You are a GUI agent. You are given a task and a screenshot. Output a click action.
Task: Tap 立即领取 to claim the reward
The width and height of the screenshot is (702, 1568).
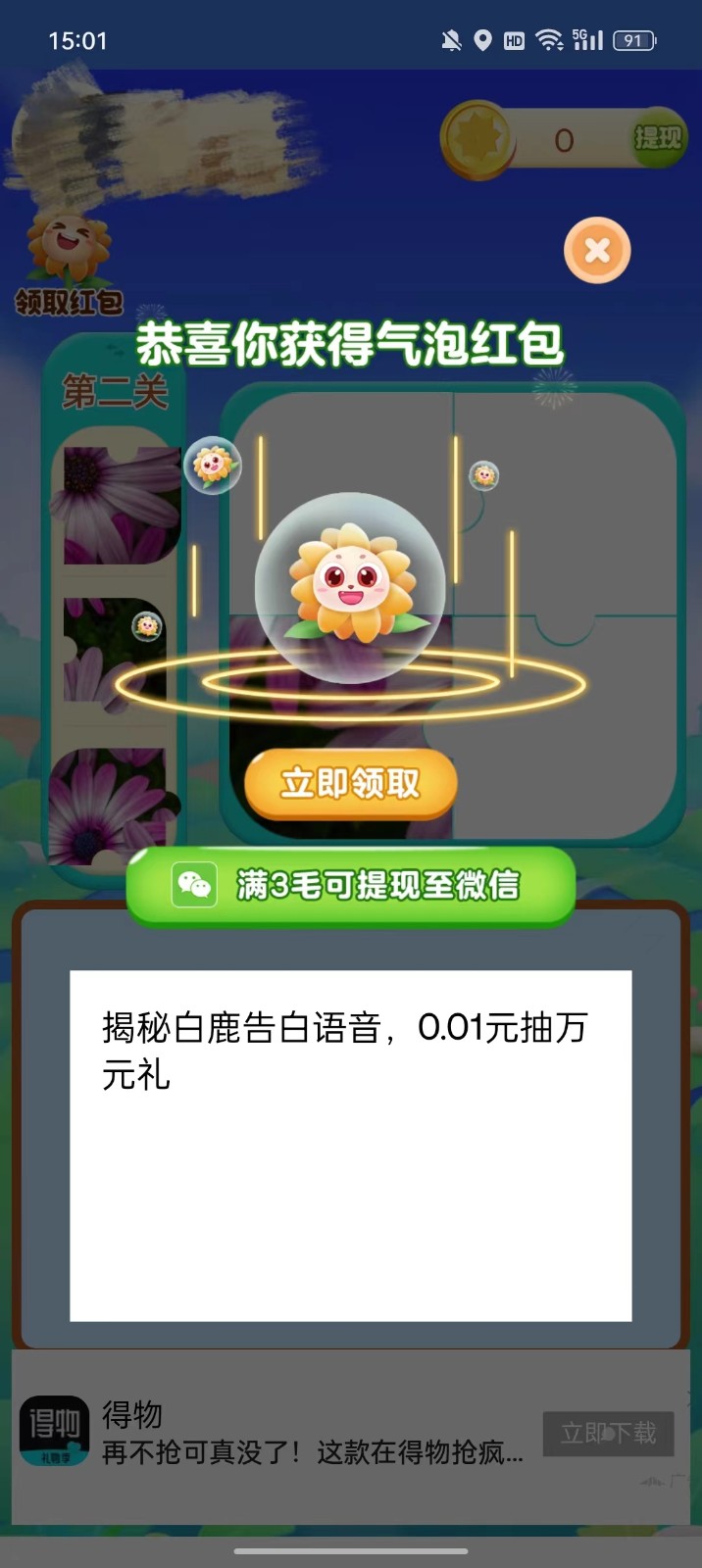tap(350, 783)
